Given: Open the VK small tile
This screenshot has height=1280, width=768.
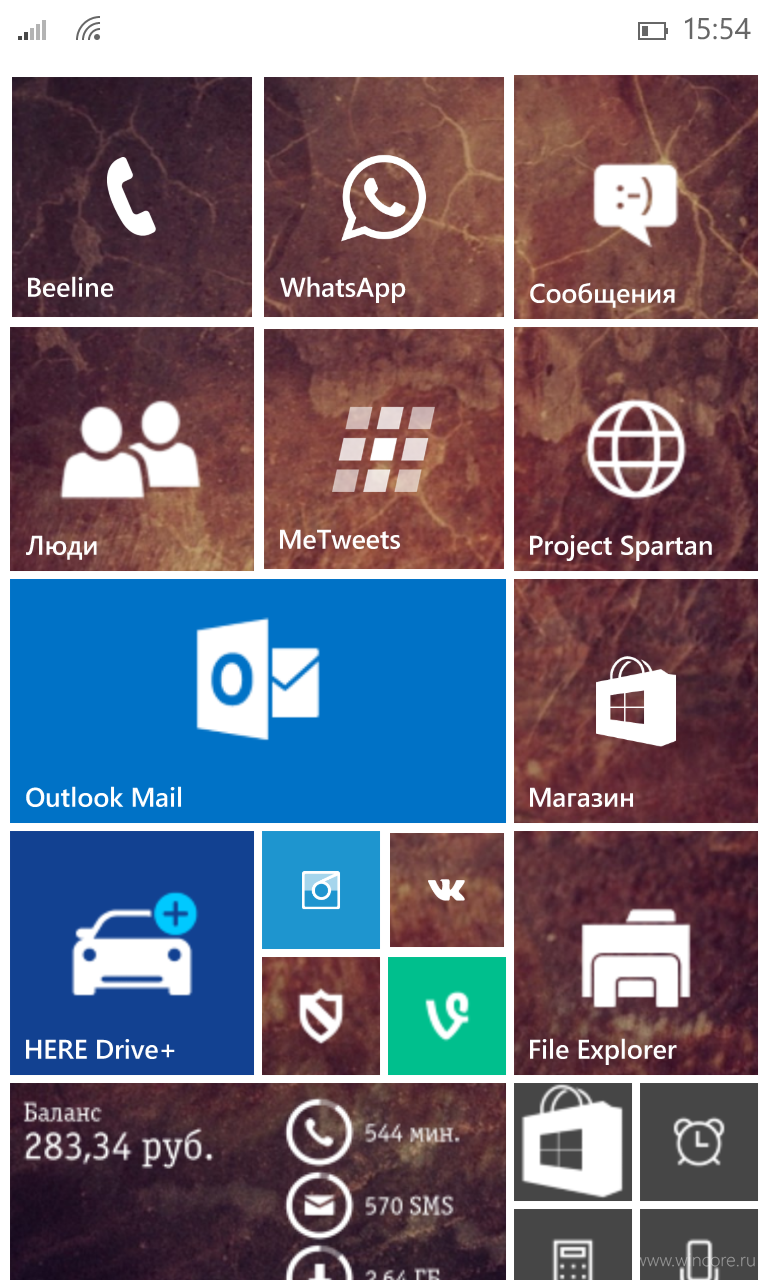Looking at the screenshot, I should [x=447, y=890].
